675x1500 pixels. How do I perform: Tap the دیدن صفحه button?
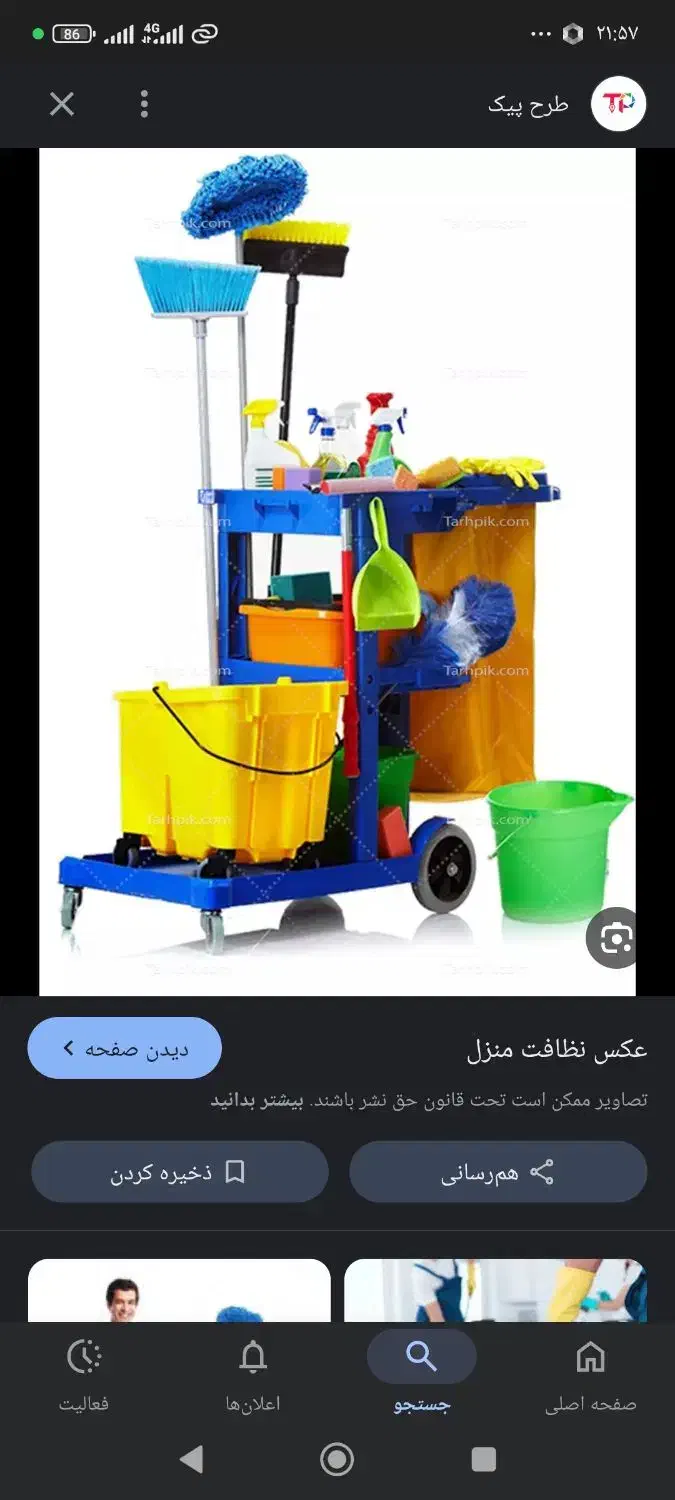pos(125,1048)
